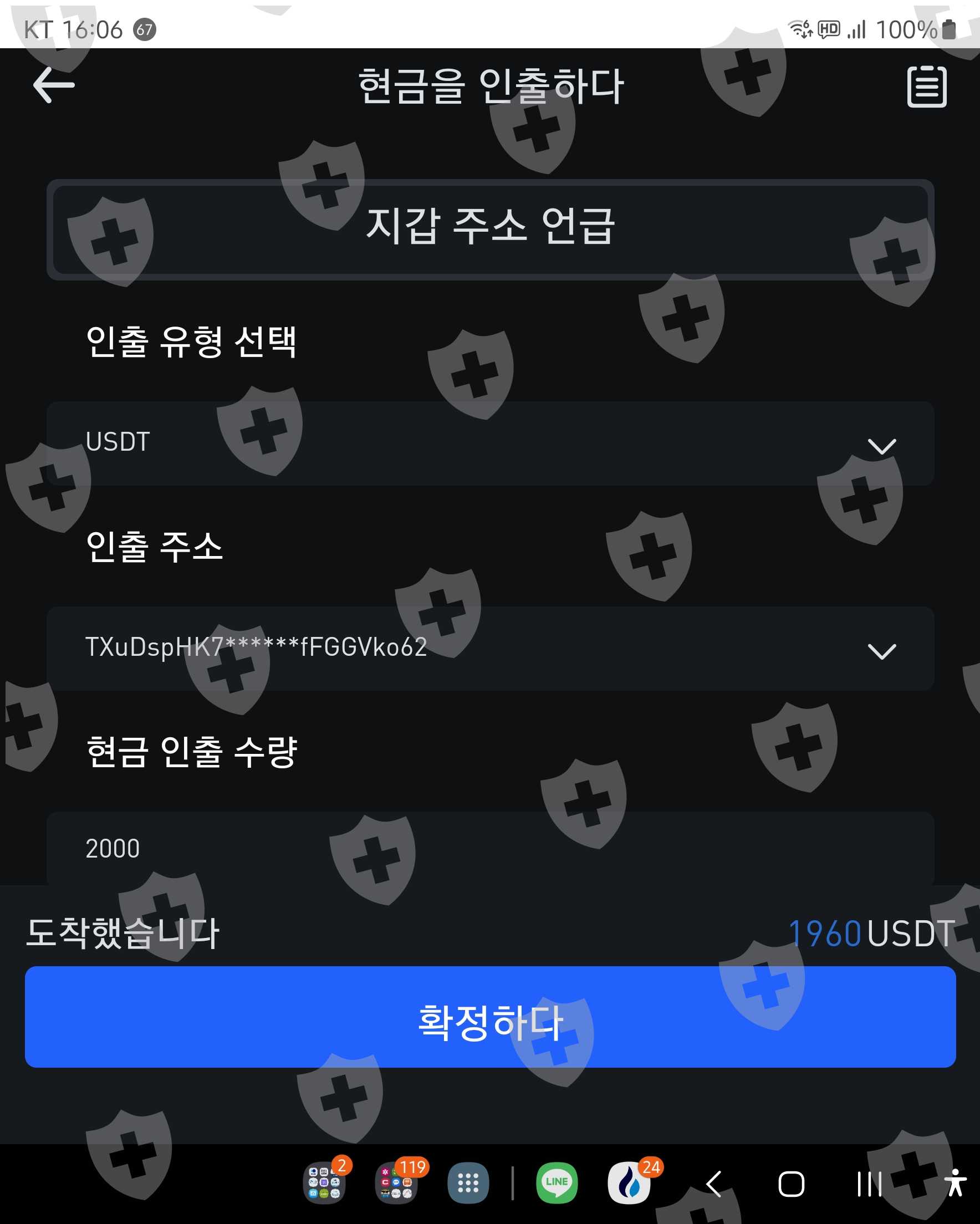Screen dimensions: 980x1224
Task: Open the flame app with 24 badge
Action: (629, 1183)
